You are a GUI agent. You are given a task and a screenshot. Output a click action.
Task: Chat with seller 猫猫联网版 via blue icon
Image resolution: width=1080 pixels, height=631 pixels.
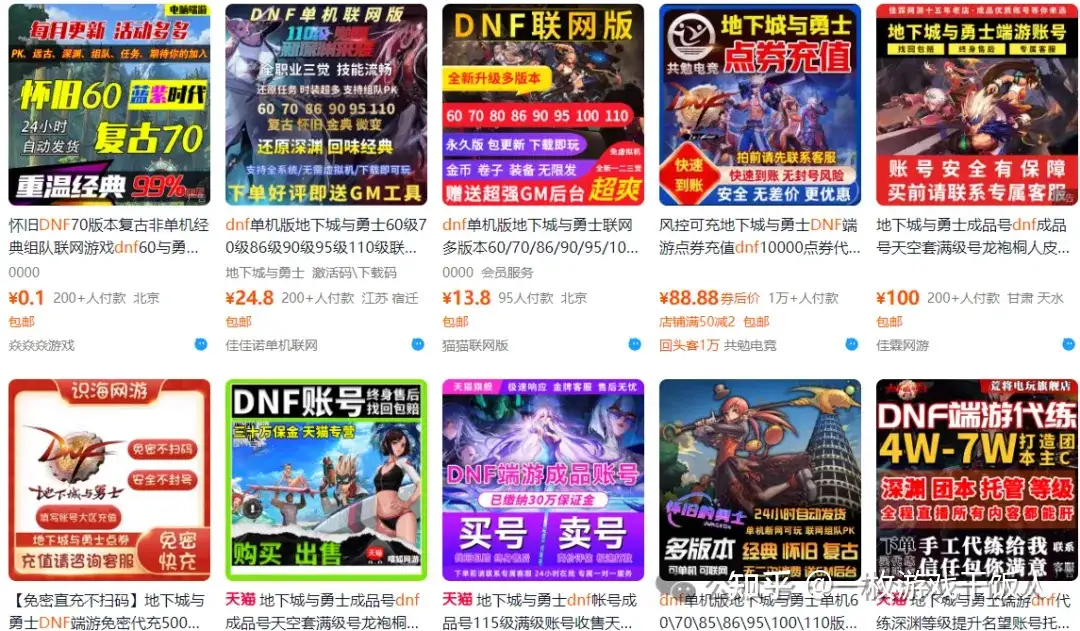[635, 344]
